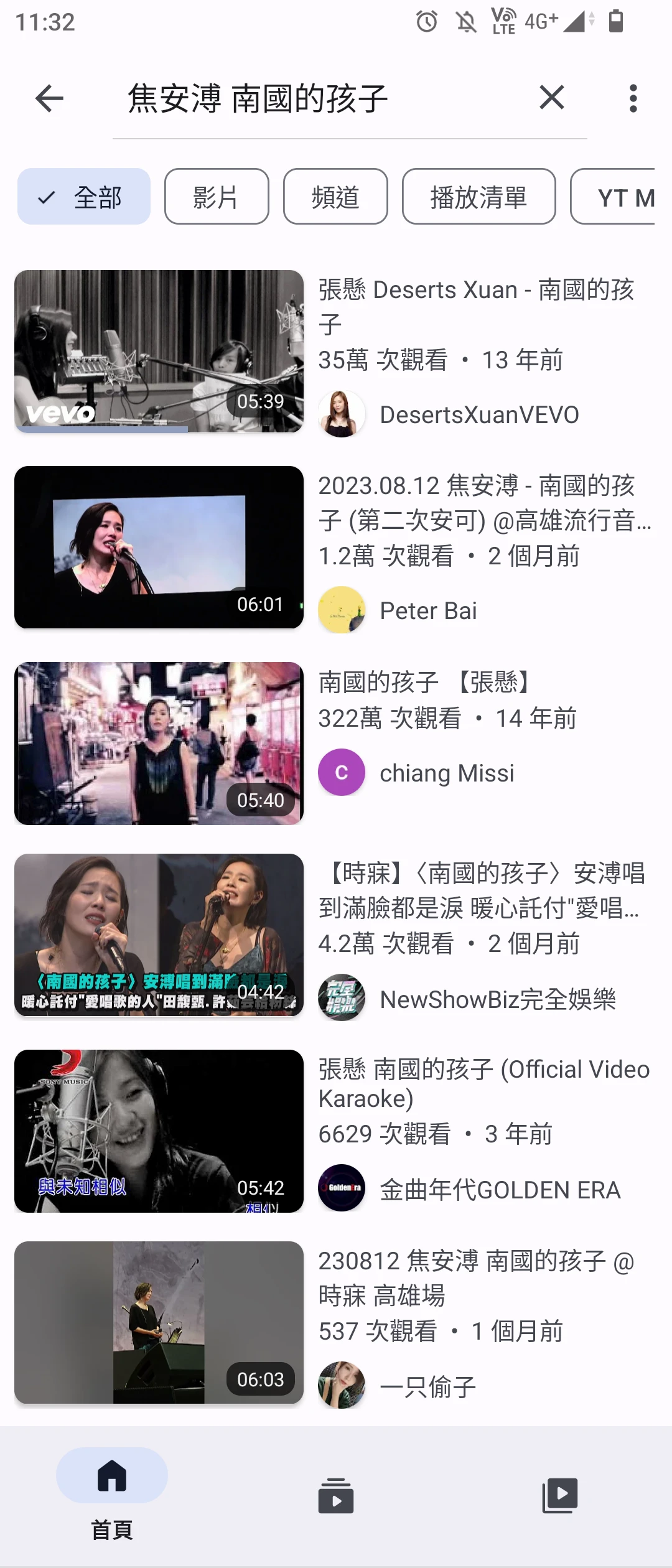Open the 【時寐】video from NewShowBiz完全娛樂
Screen dimensions: 672x1568
[x=159, y=935]
